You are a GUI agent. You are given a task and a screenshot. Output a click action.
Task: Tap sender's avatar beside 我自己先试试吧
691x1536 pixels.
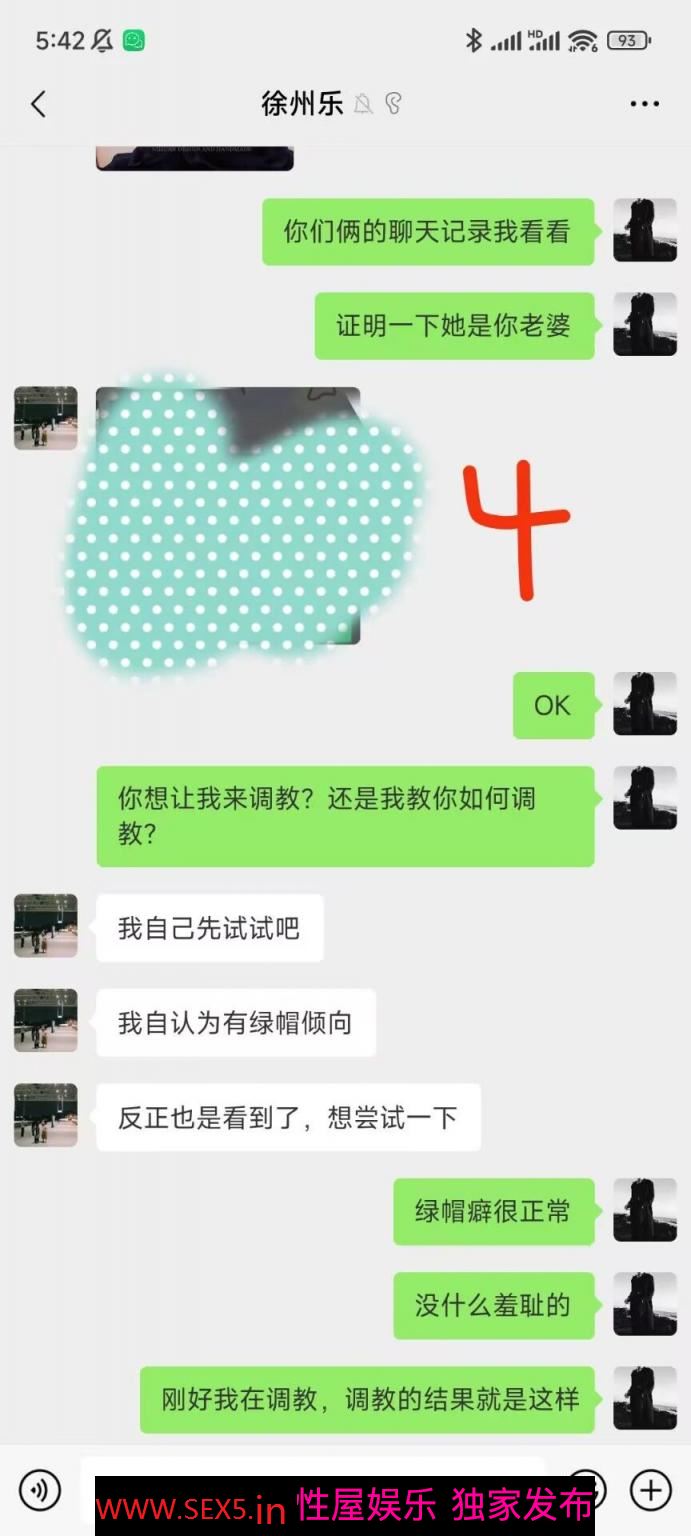click(x=46, y=926)
